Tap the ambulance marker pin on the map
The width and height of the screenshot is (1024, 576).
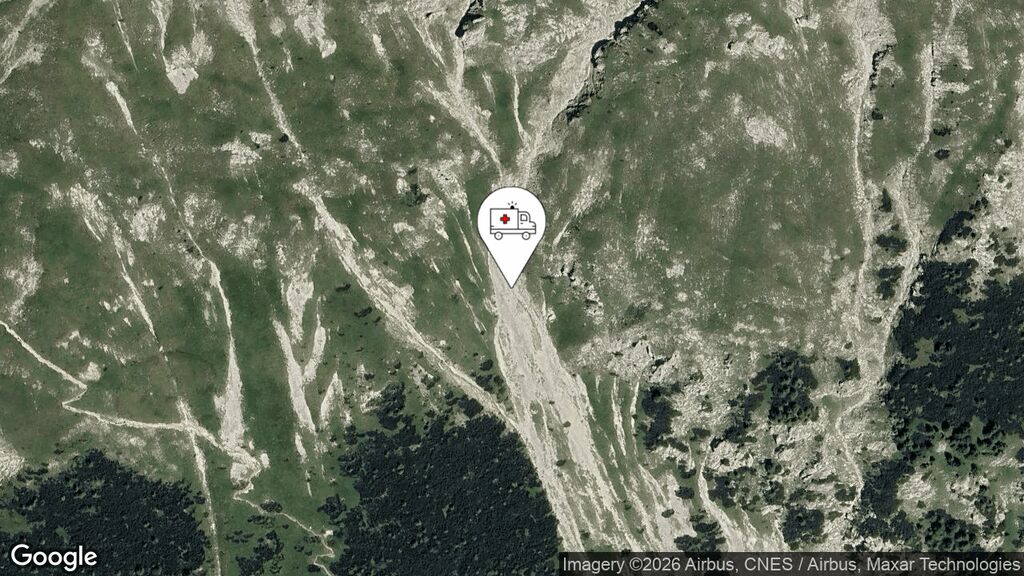coord(511,225)
